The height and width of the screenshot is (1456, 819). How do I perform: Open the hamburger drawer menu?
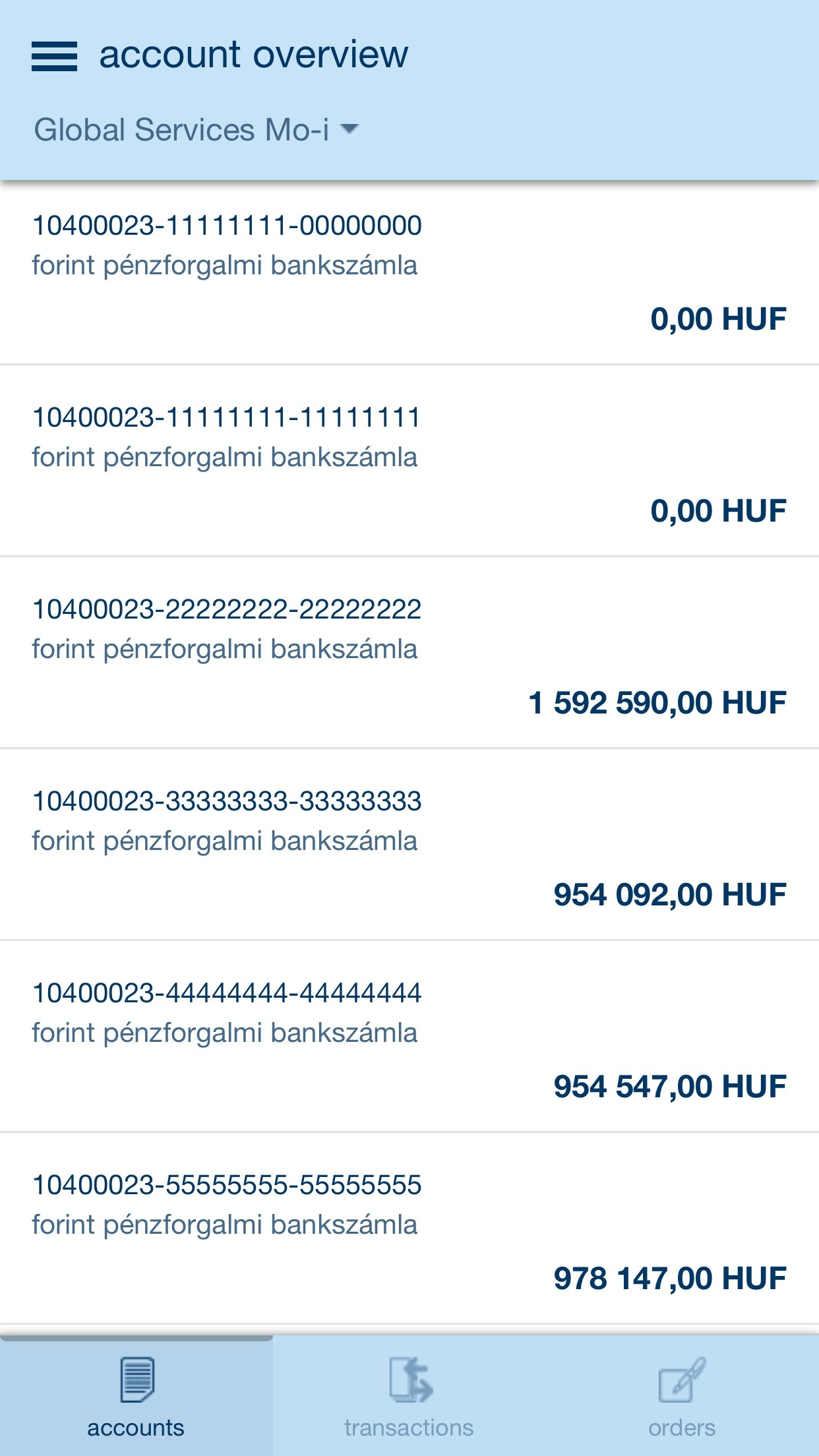[x=54, y=56]
